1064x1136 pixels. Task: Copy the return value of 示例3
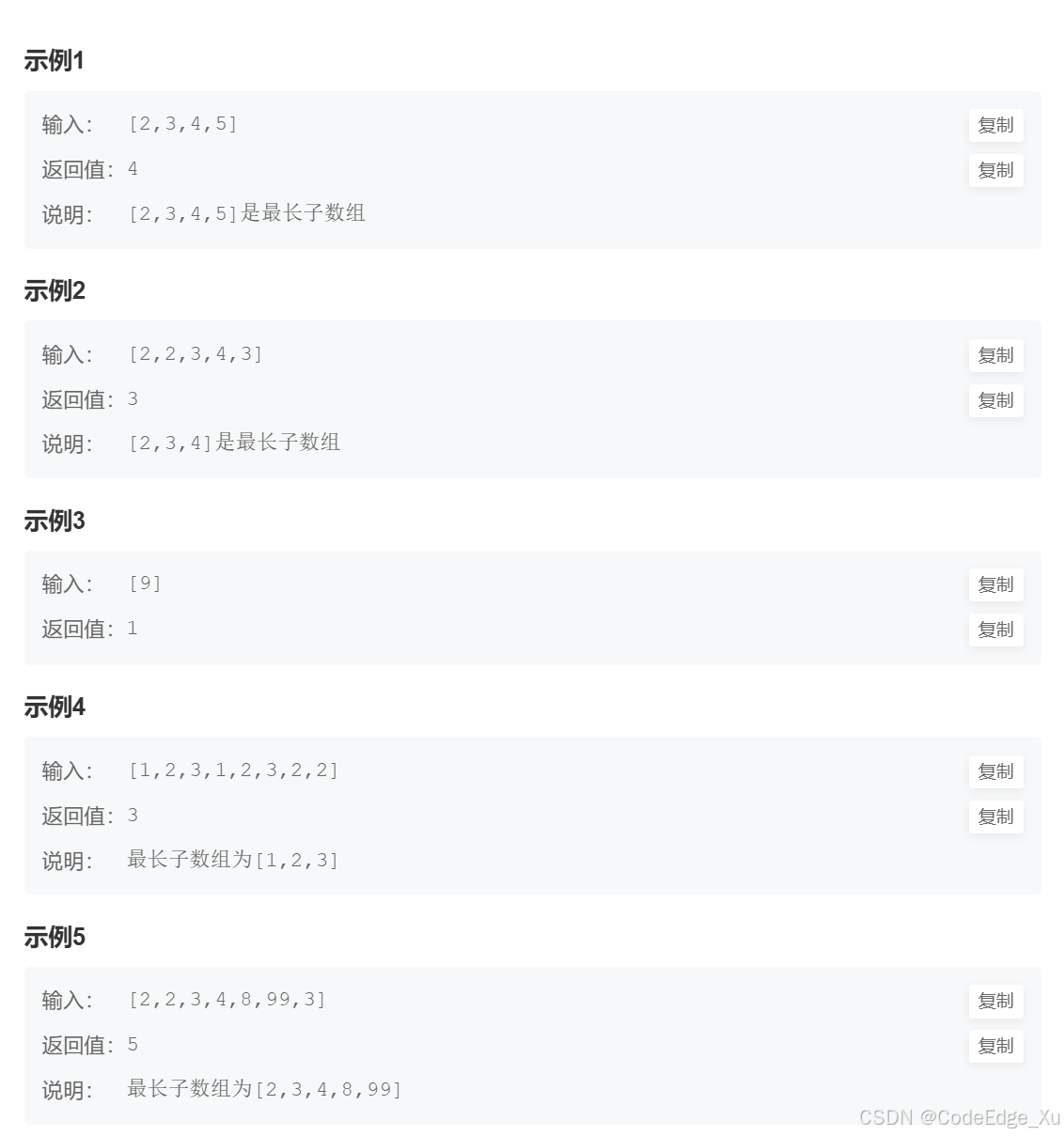tap(995, 630)
